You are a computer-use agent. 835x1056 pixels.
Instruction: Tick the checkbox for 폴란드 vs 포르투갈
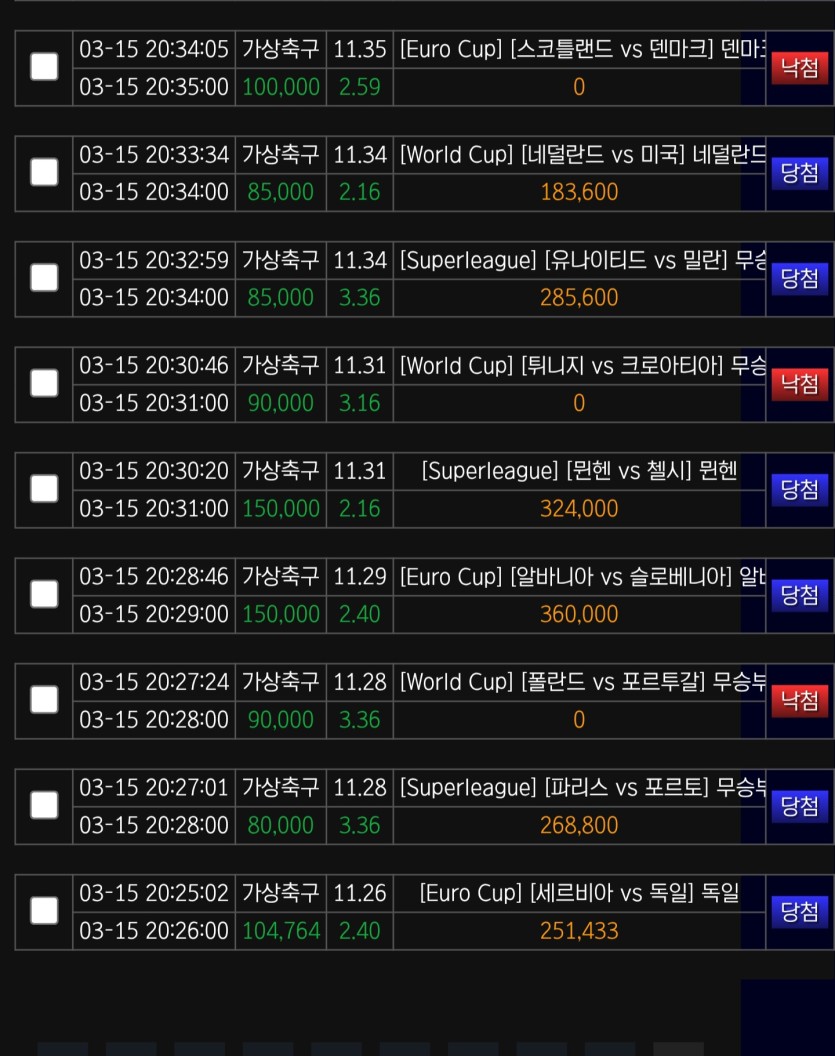44,700
